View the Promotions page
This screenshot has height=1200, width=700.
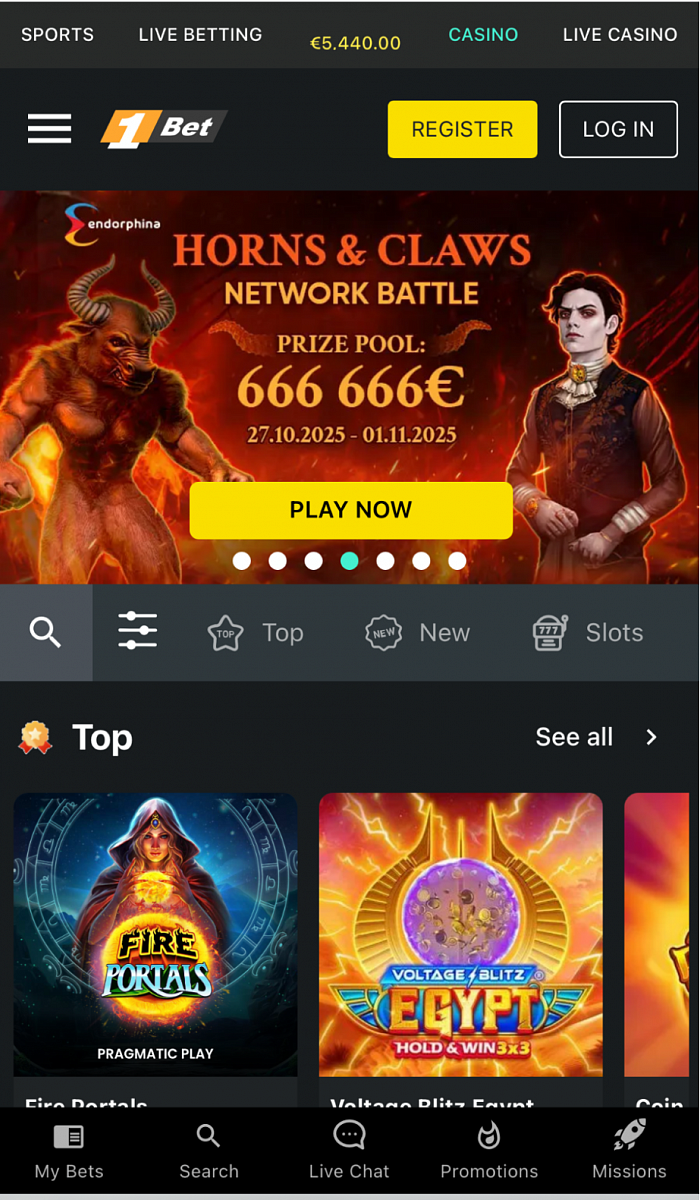coord(489,1151)
